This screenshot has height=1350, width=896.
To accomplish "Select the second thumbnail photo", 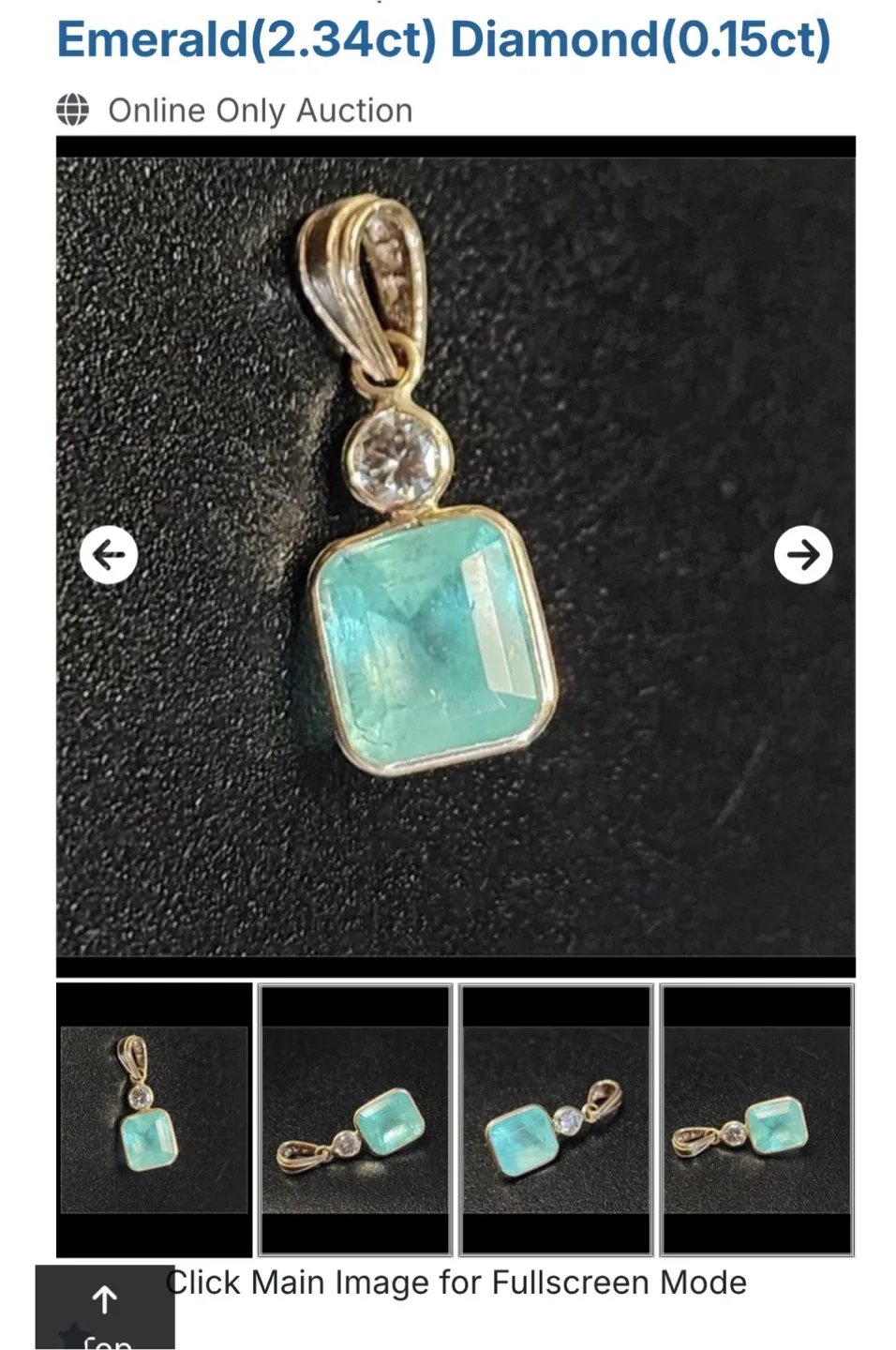I will pyautogui.click(x=355, y=1119).
